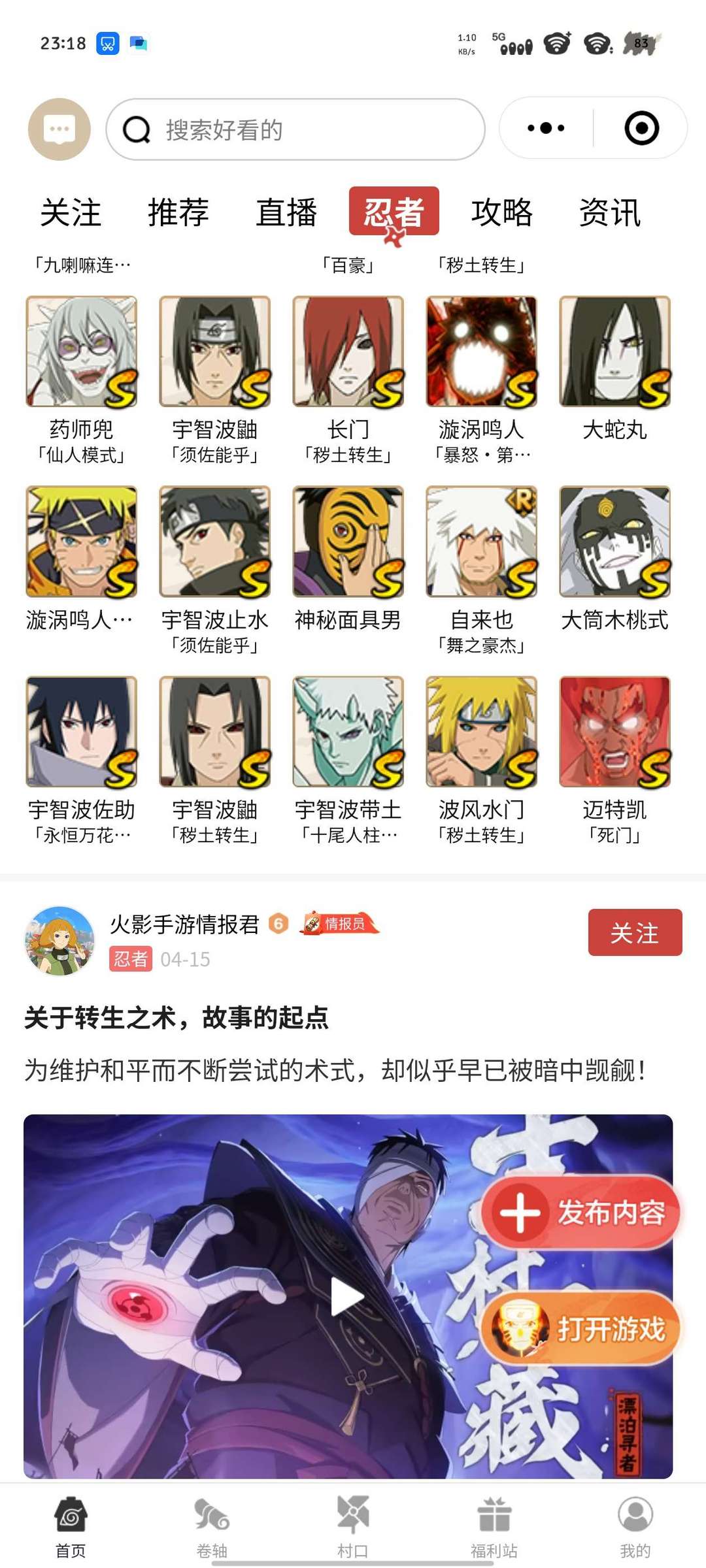Open the 大蛇丸 character card
The height and width of the screenshot is (1568, 706).
click(614, 350)
